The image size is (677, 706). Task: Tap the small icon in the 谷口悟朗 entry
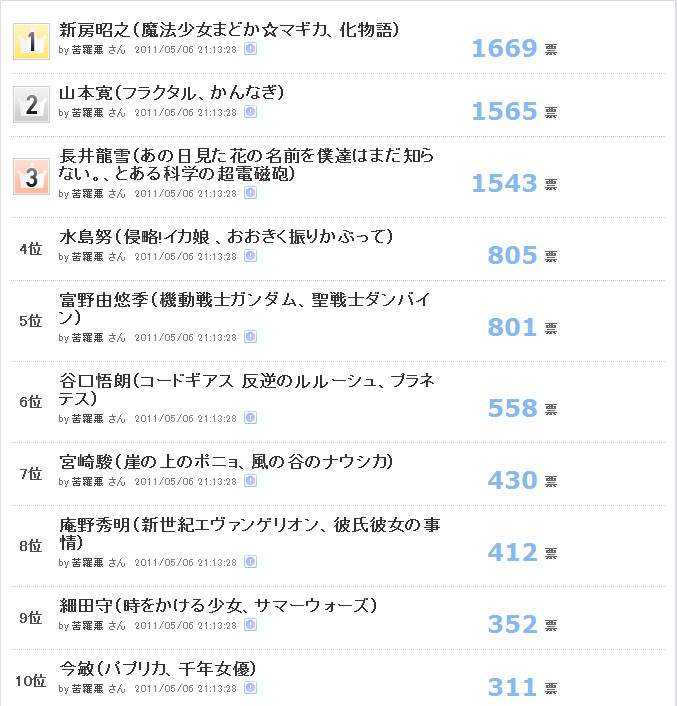click(250, 417)
